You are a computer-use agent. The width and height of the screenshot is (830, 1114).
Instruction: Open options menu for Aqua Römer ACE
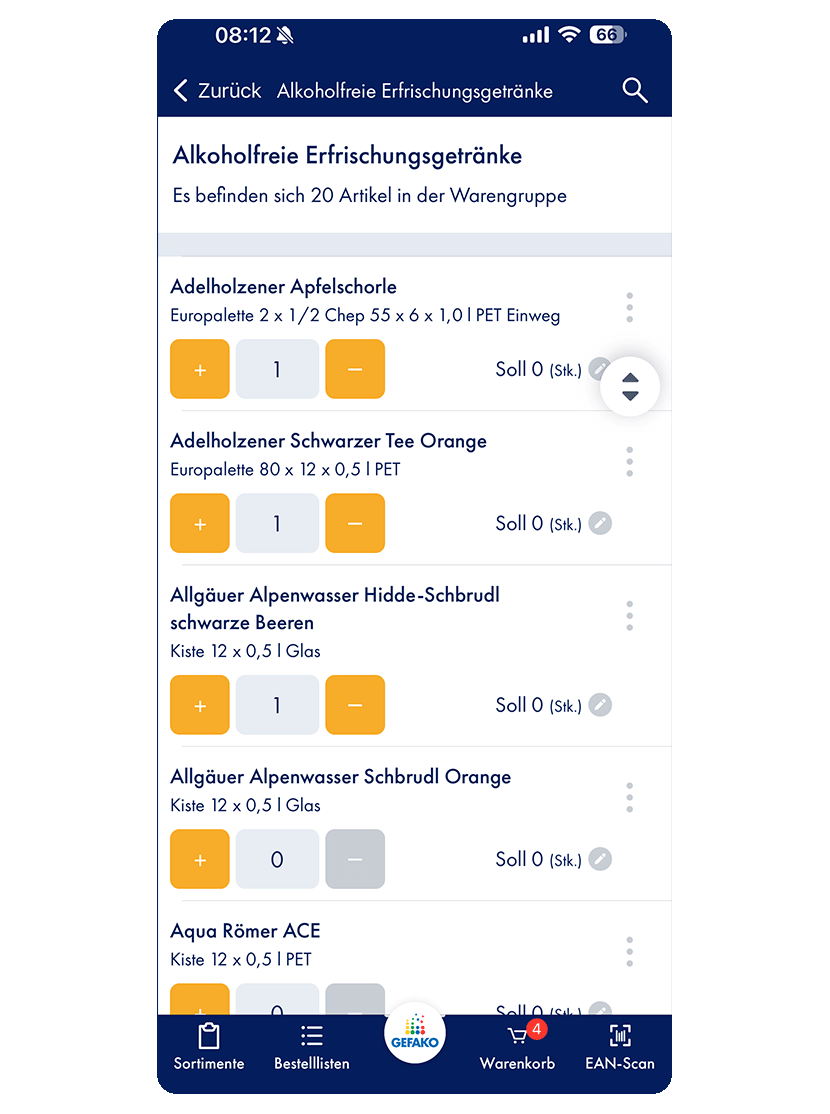[629, 951]
